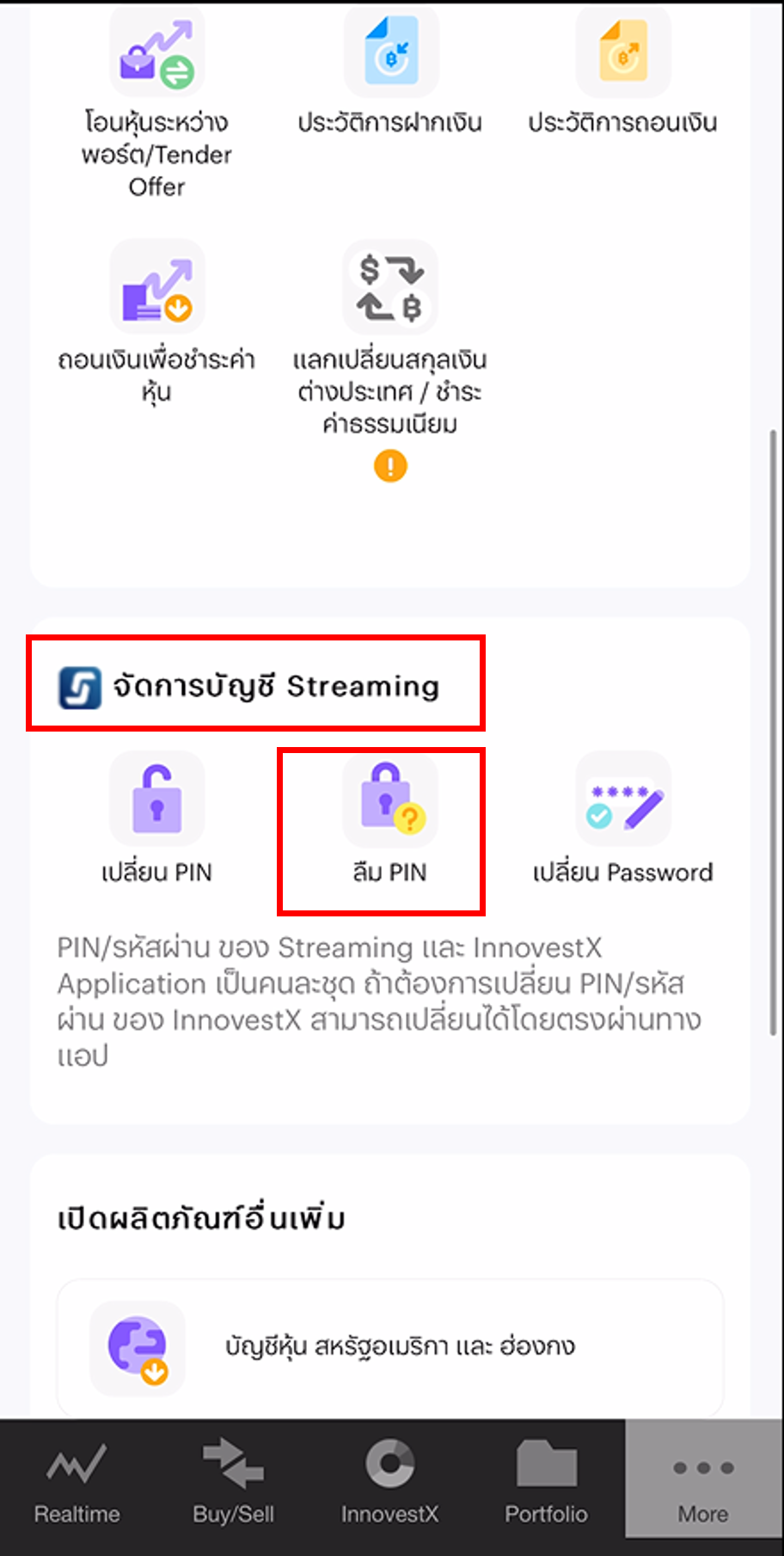This screenshot has height=1556, width=784.
Task: Go to the Buy/Sell tab
Action: coord(233,1483)
